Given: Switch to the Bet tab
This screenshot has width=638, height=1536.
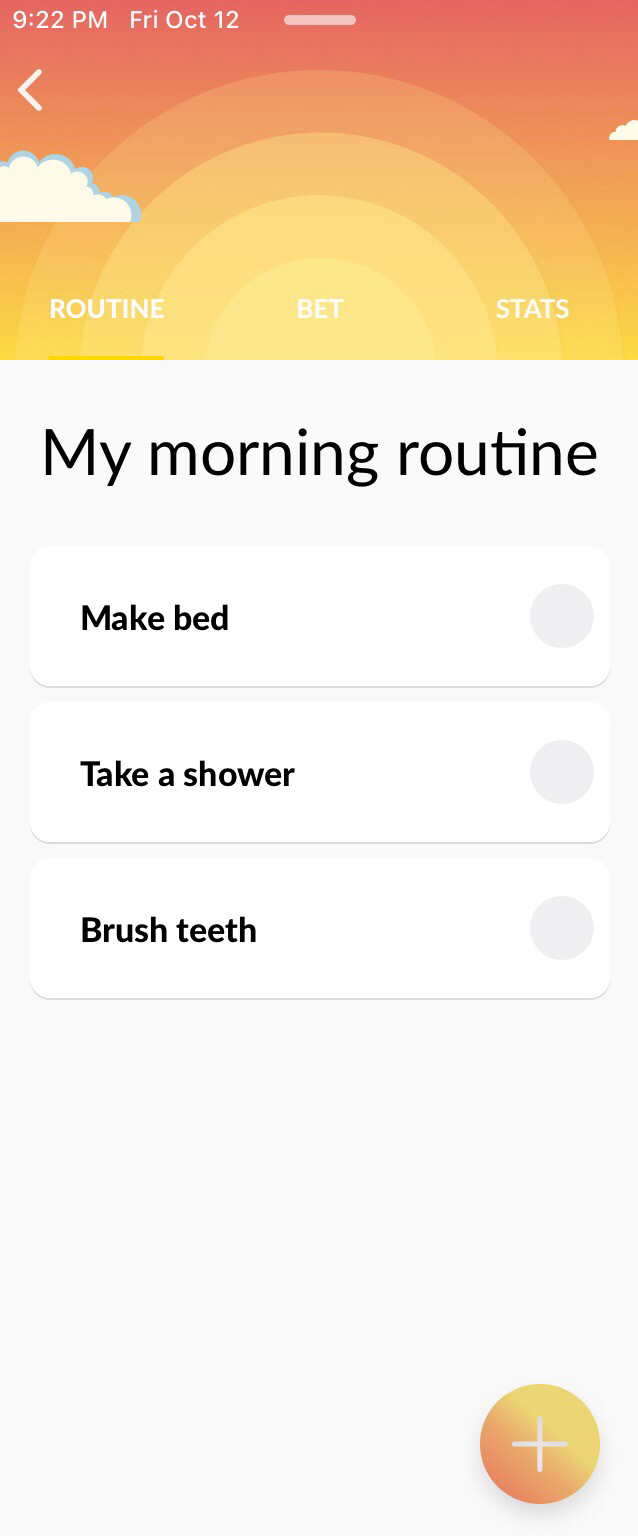Looking at the screenshot, I should pyautogui.click(x=319, y=309).
